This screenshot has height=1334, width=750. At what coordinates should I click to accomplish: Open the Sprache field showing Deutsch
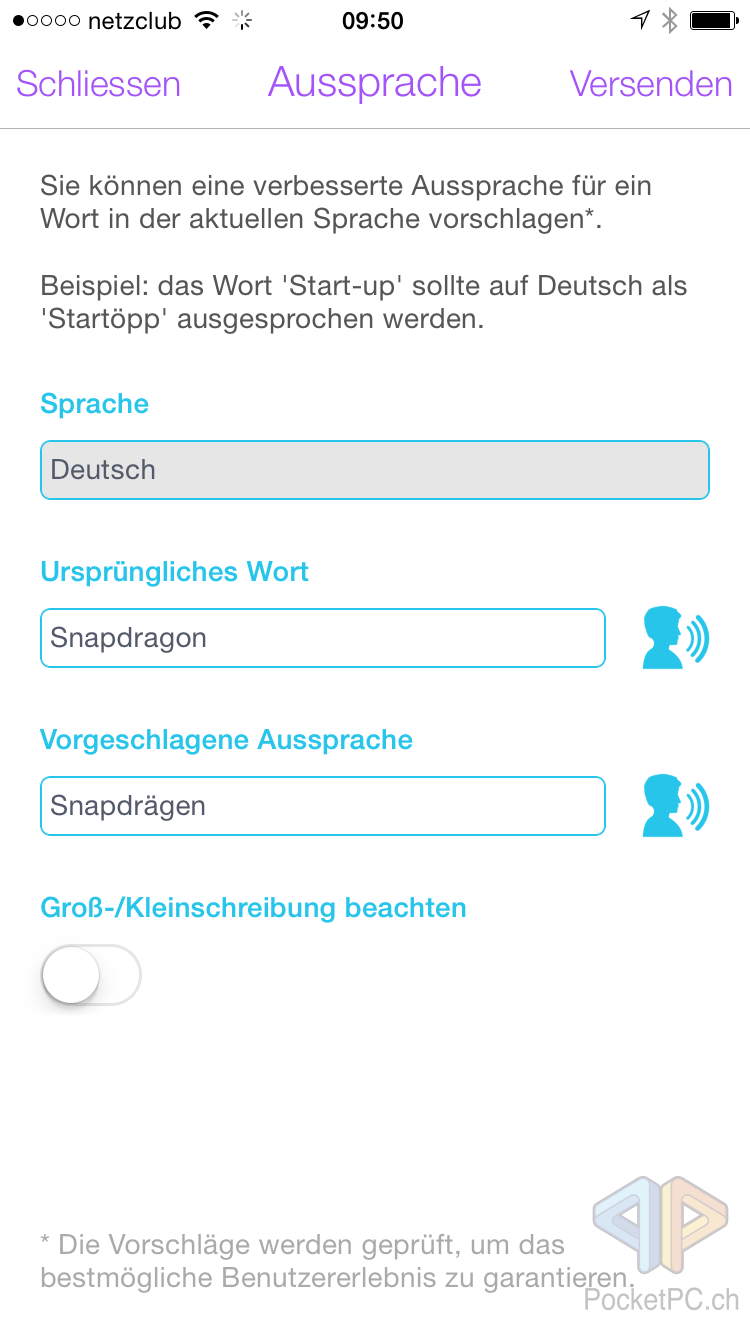point(375,470)
